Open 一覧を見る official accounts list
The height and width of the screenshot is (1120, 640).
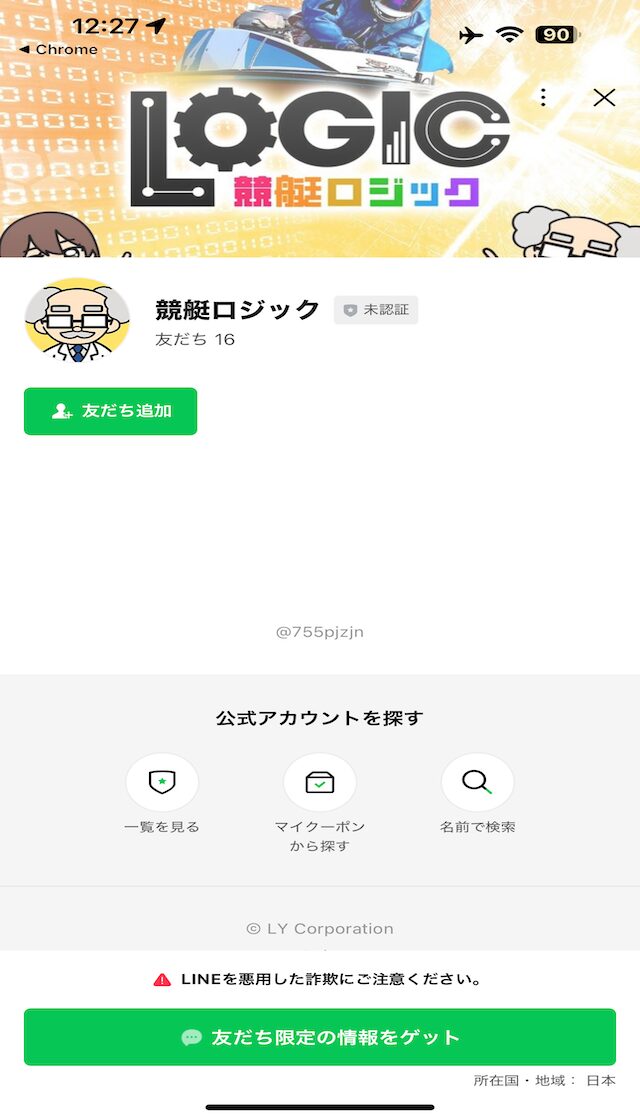coord(162,782)
